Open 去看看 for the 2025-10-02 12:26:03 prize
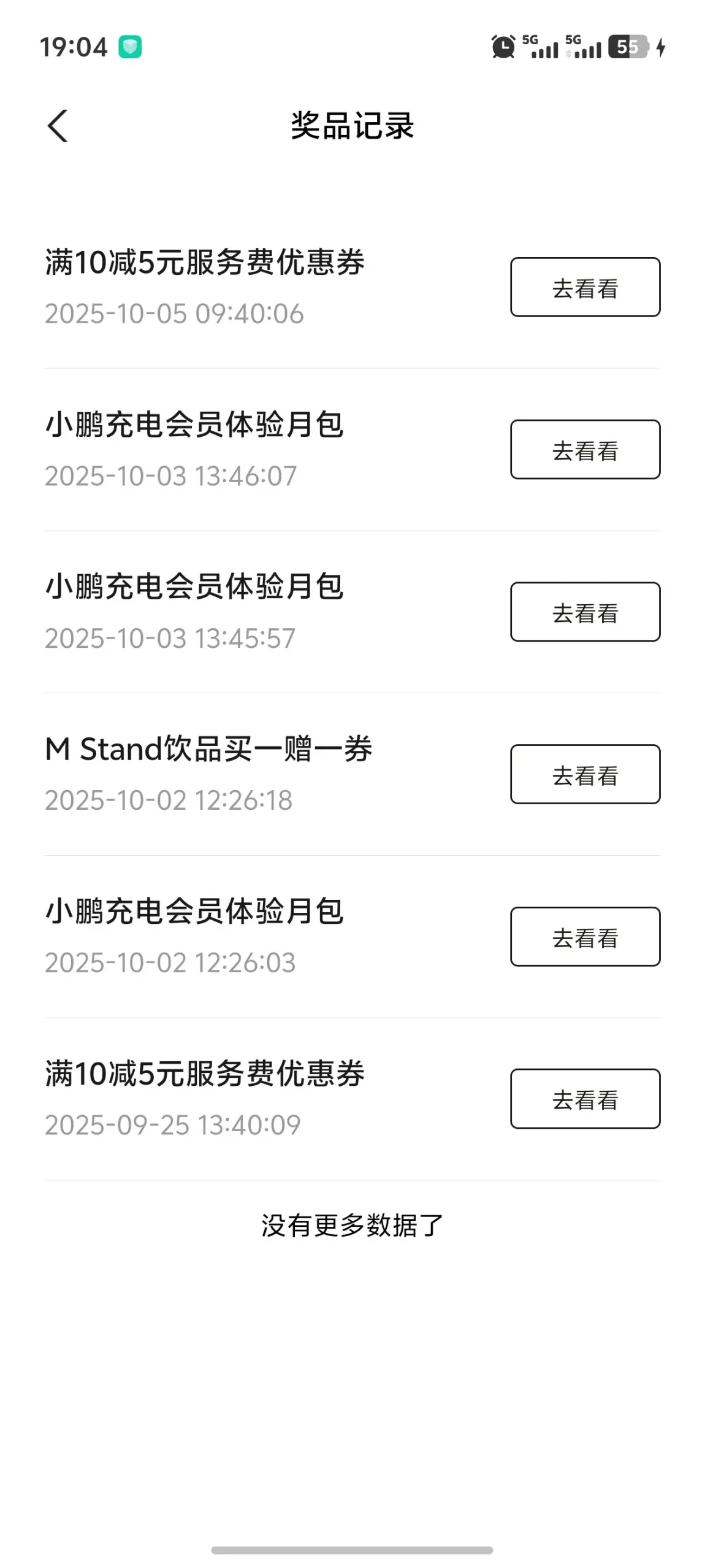This screenshot has width=705, height=1568. tap(585, 937)
